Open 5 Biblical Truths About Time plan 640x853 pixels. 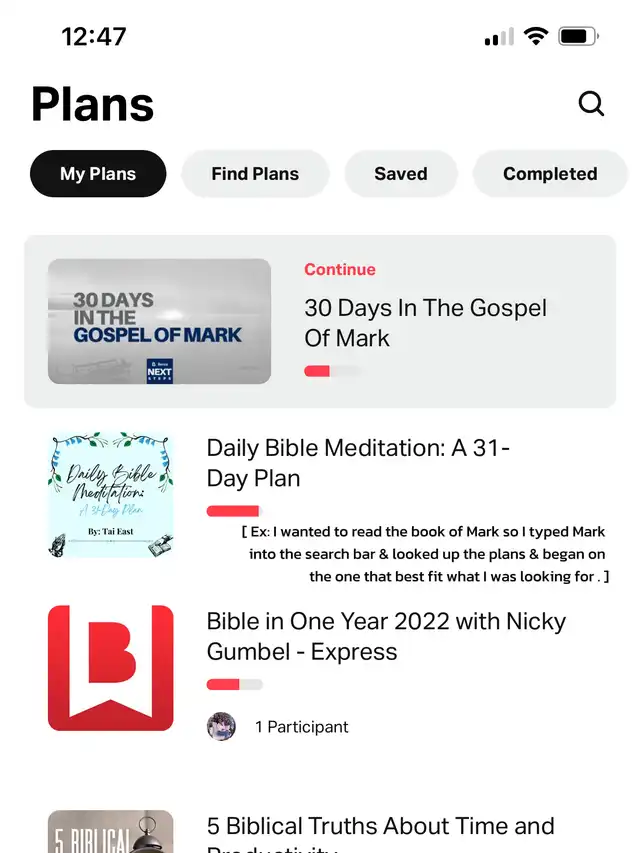[x=380, y=829]
